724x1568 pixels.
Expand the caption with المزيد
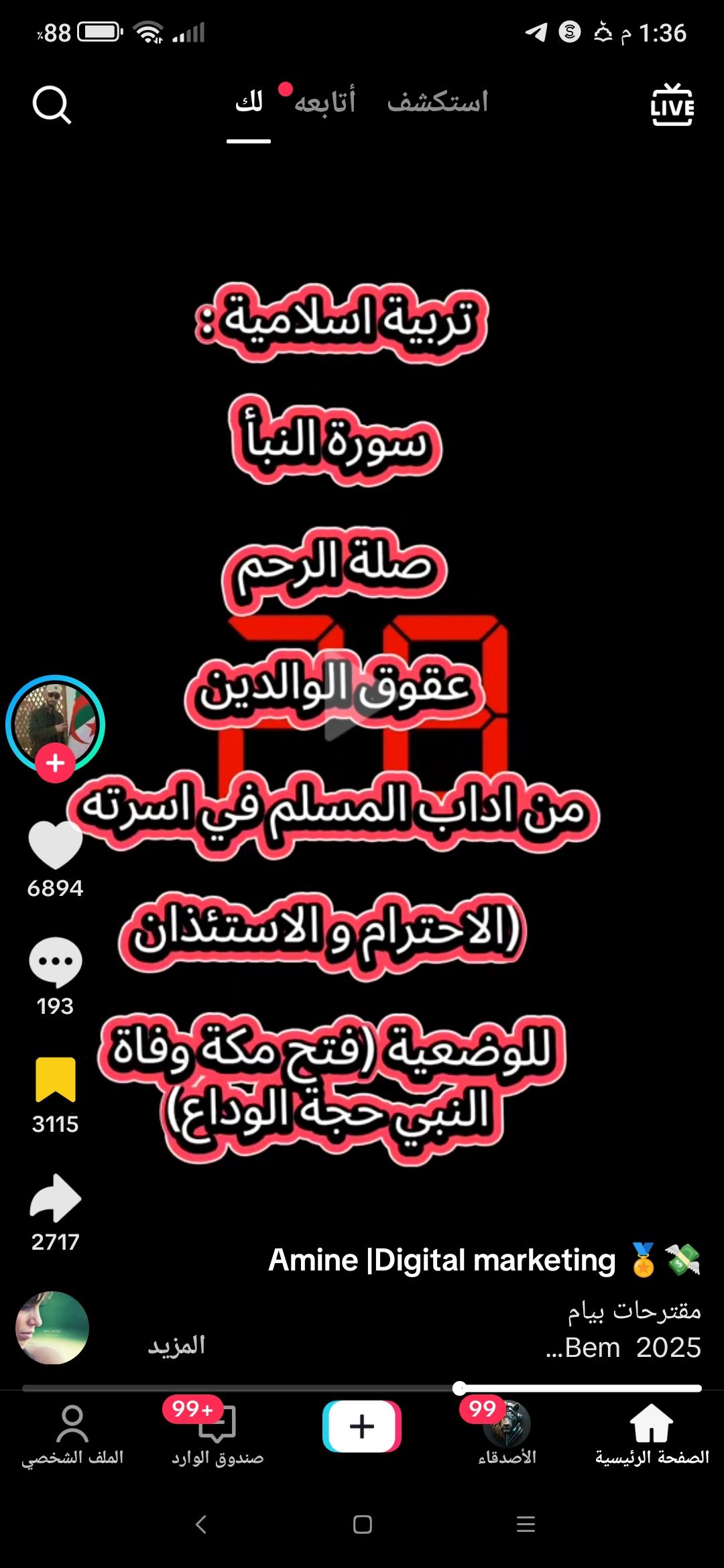pyautogui.click(x=176, y=1346)
